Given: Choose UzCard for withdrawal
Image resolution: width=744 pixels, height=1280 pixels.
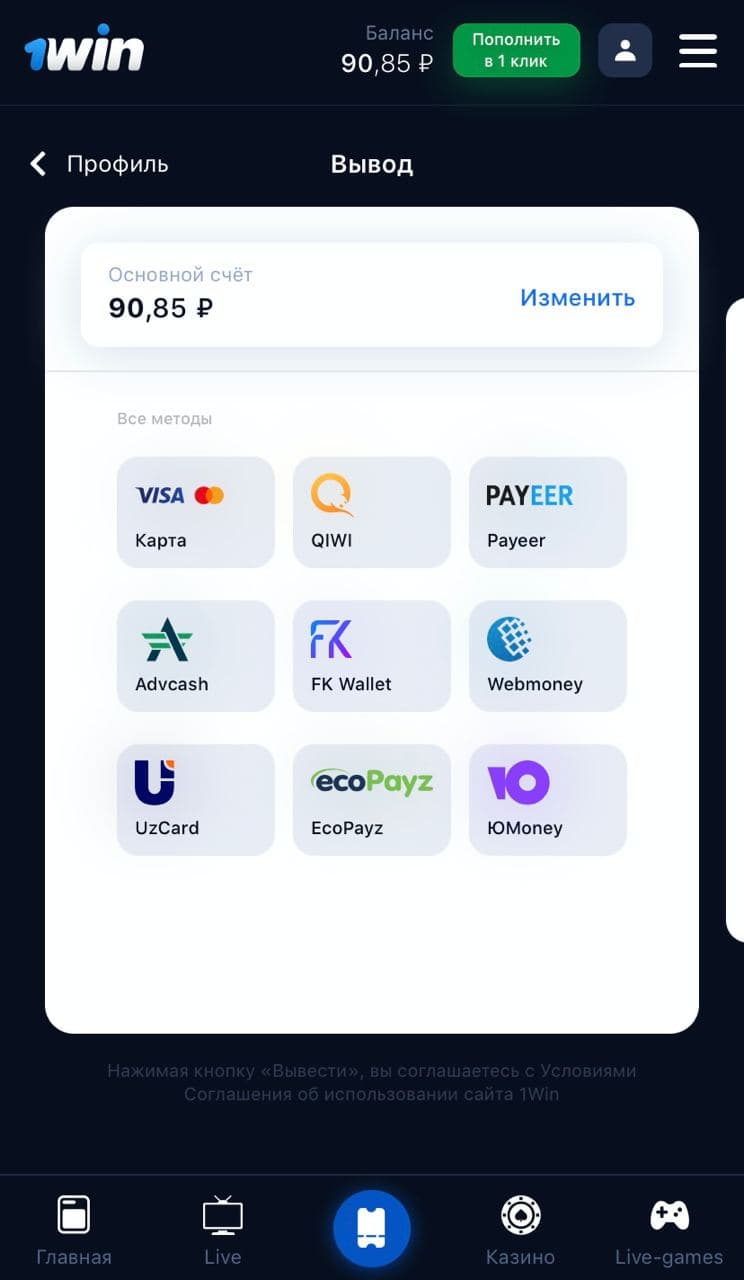Looking at the screenshot, I should pyautogui.click(x=195, y=800).
